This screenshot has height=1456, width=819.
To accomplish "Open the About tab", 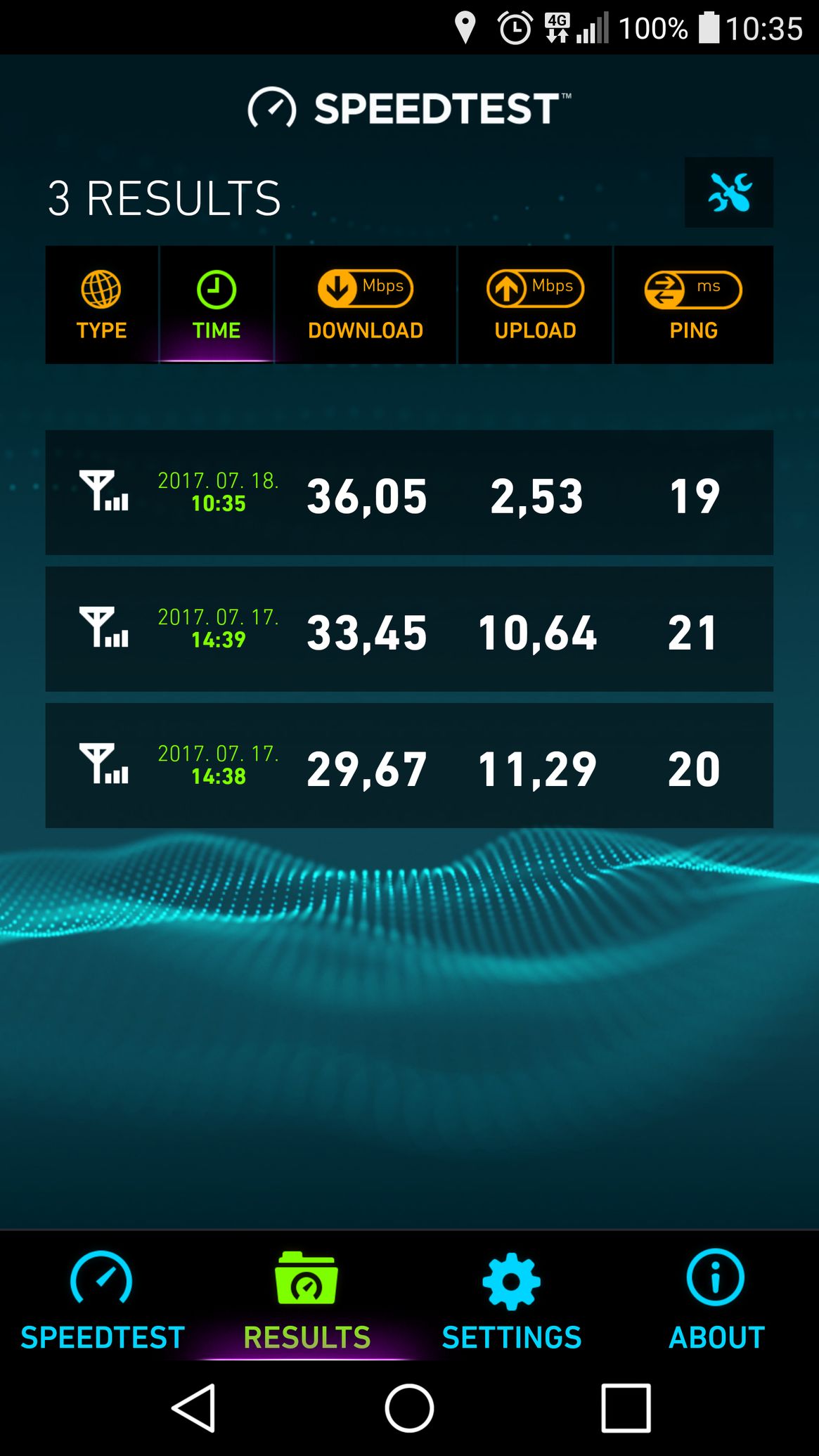I will (x=716, y=1301).
